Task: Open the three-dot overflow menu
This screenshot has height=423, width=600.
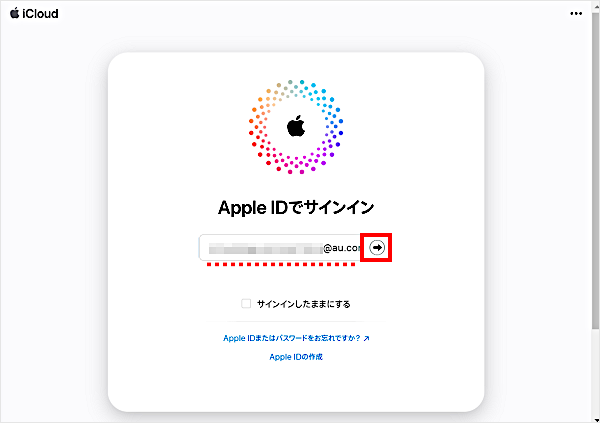Action: [x=576, y=13]
